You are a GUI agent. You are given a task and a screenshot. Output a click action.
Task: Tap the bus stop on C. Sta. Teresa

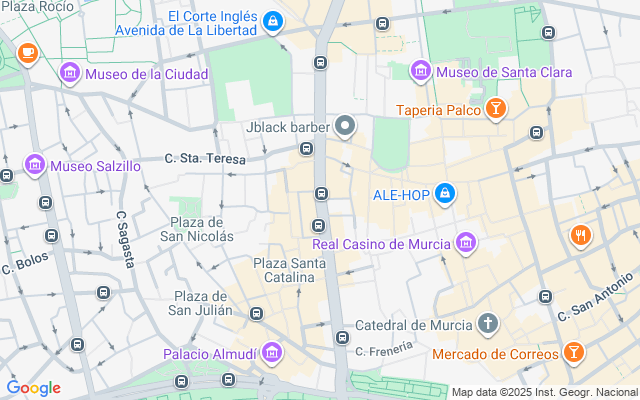click(x=307, y=149)
